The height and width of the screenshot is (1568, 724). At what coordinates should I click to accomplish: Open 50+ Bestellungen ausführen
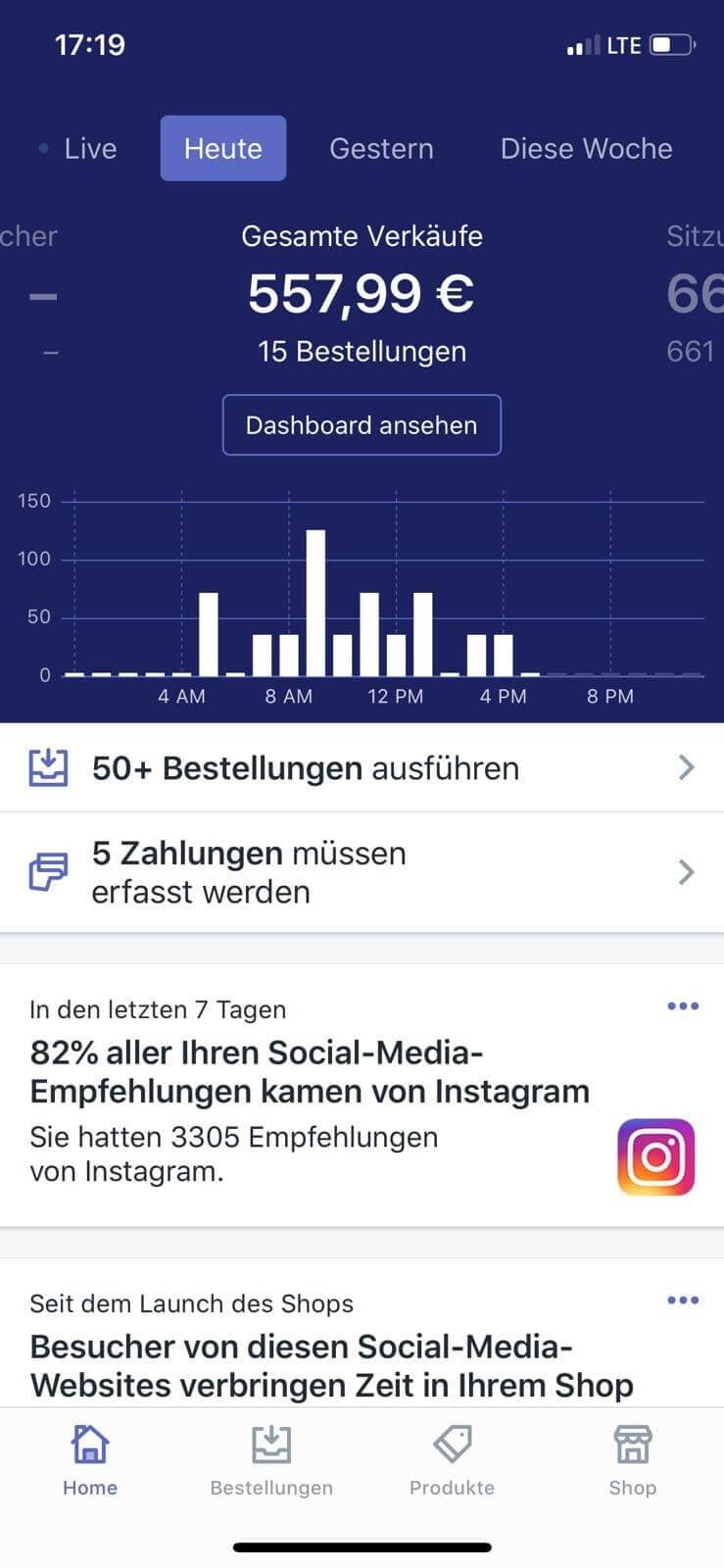coord(362,768)
